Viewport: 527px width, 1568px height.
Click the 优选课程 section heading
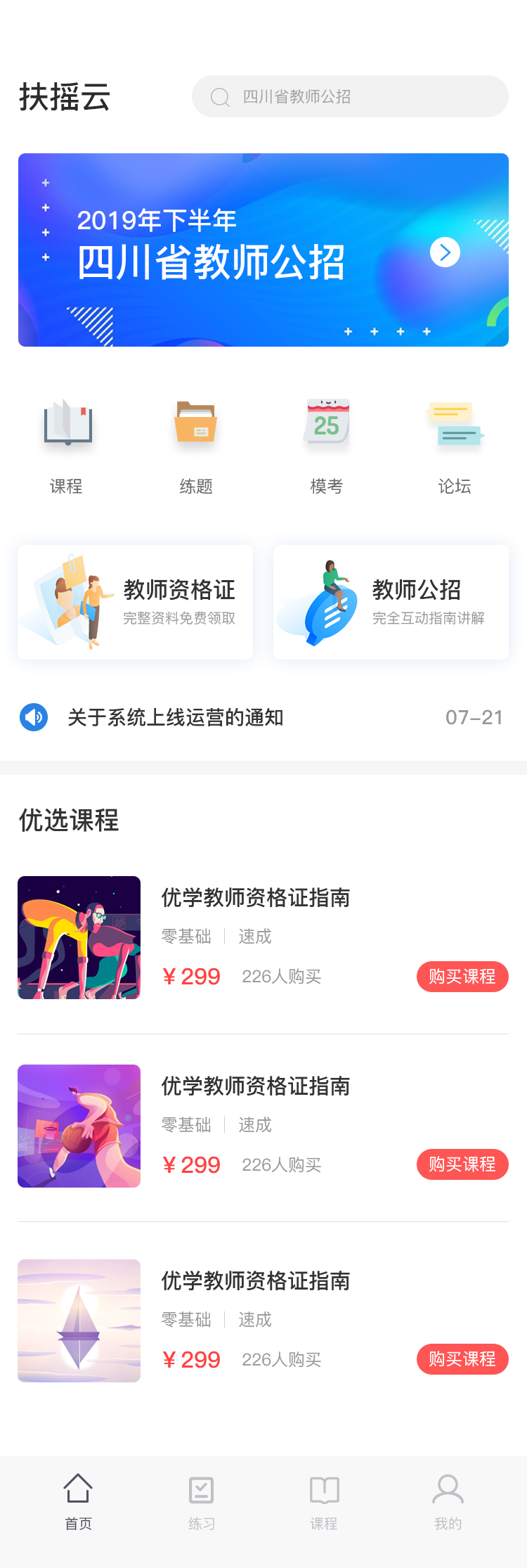(x=70, y=821)
